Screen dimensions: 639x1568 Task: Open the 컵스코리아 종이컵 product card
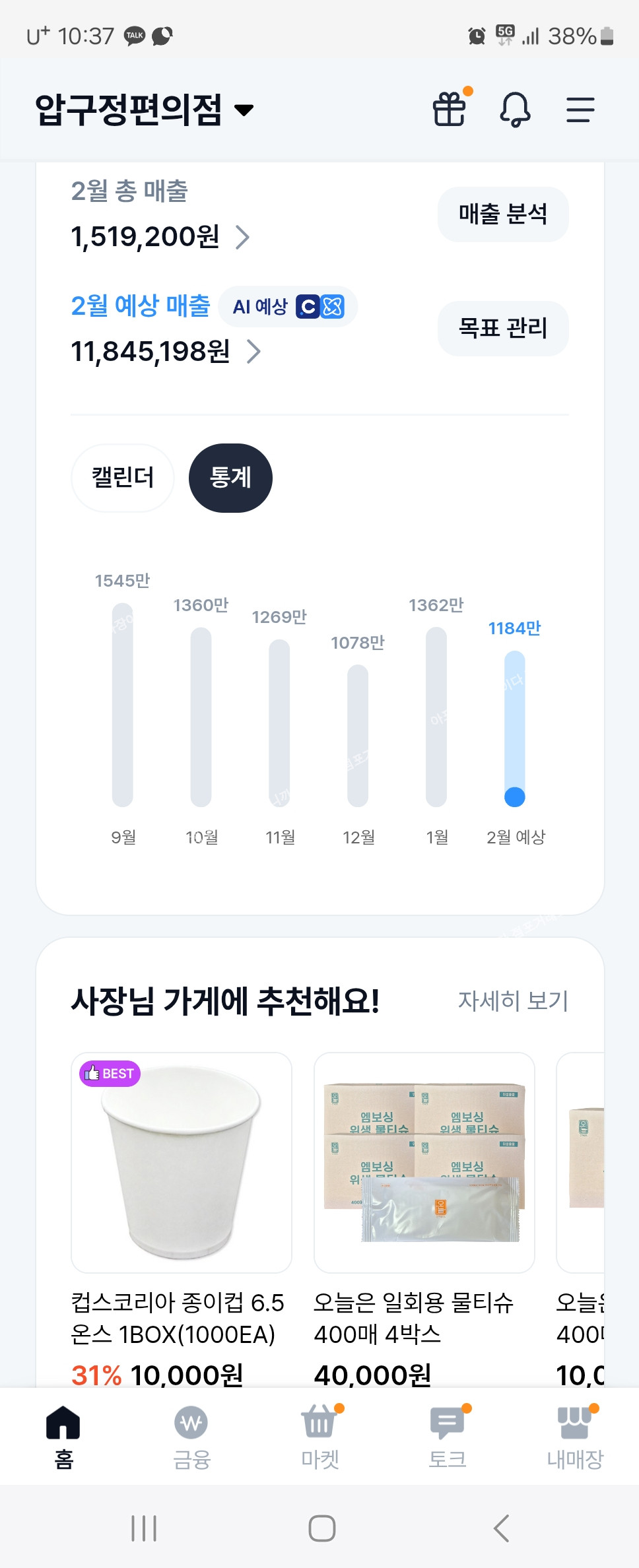tap(182, 1163)
